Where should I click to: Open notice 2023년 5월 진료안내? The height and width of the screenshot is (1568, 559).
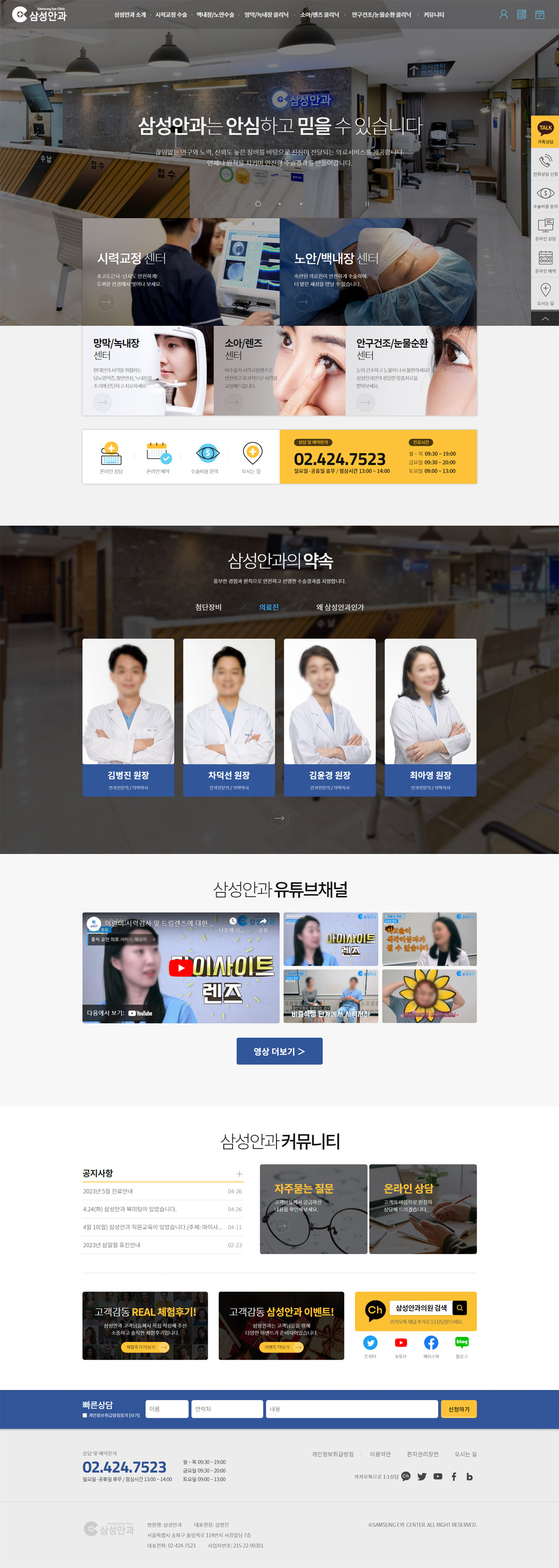pos(108,1191)
